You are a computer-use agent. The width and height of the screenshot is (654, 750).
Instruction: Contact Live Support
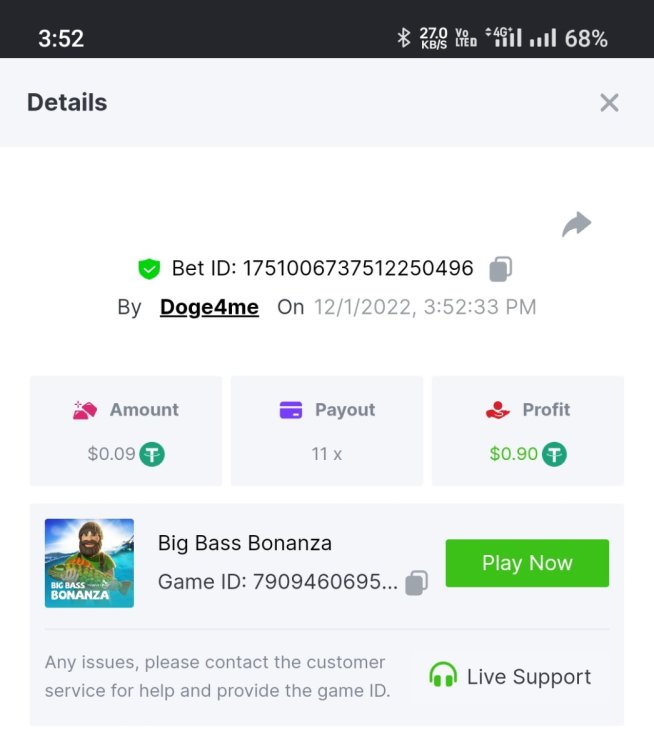tap(510, 677)
